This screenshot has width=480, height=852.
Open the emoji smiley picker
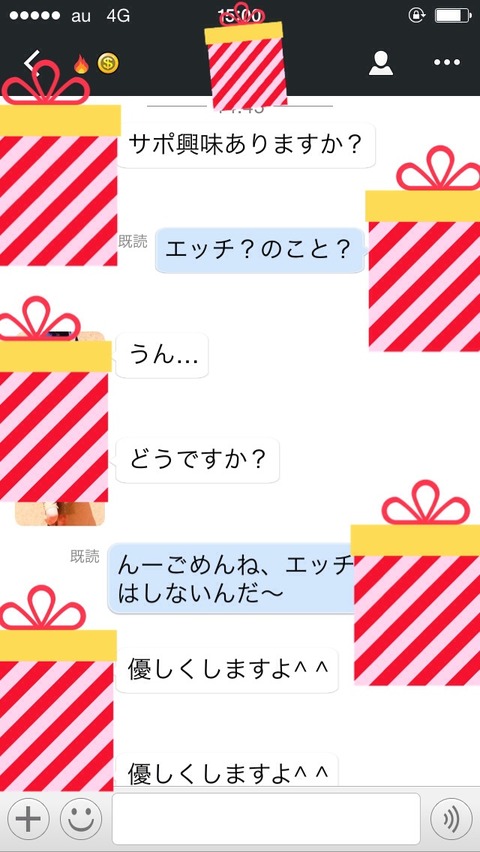click(80, 819)
